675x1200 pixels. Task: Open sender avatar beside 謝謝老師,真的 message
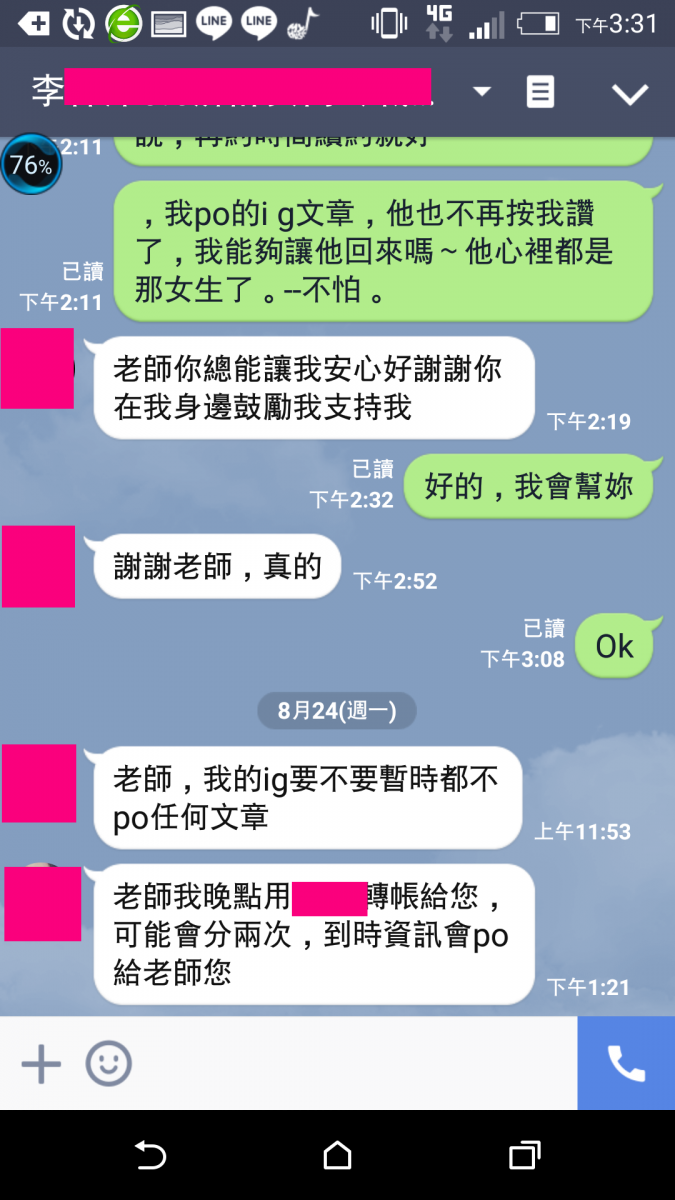click(38, 567)
